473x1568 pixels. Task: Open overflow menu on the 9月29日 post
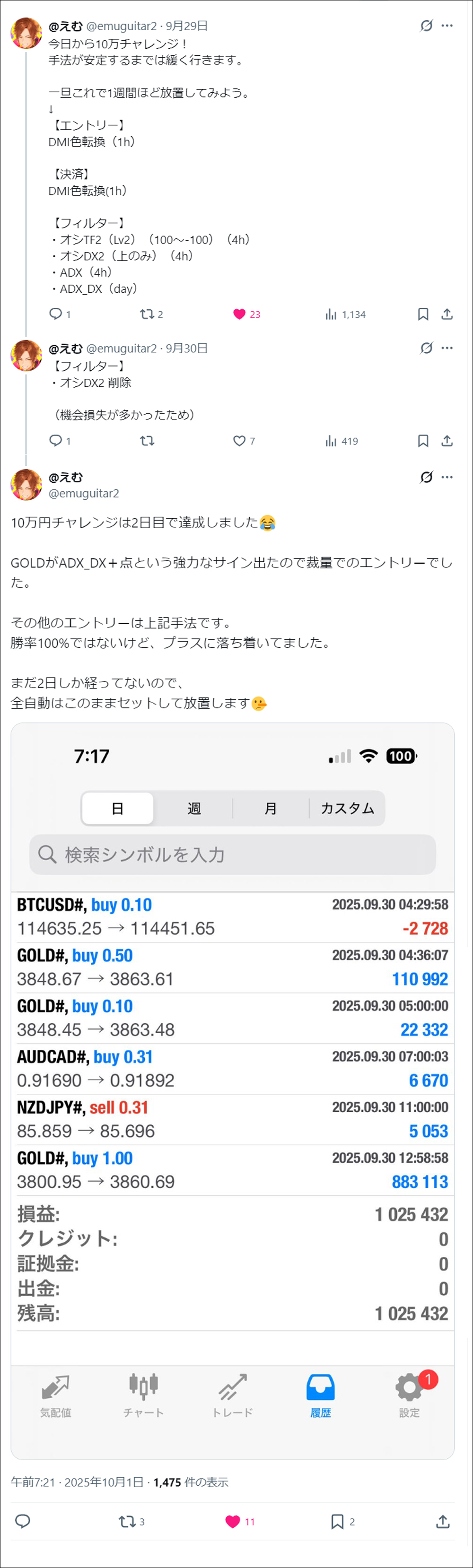(x=447, y=26)
